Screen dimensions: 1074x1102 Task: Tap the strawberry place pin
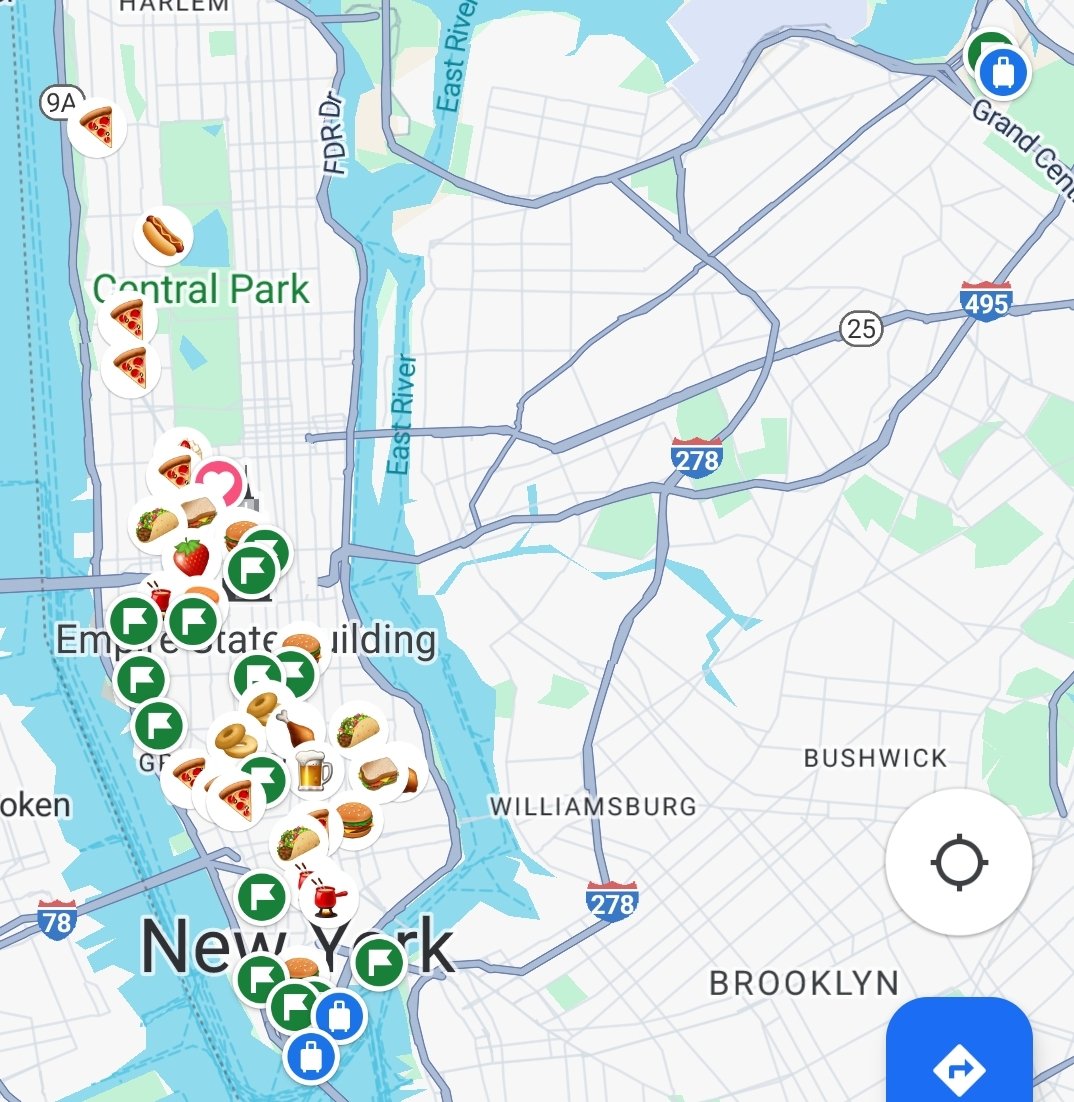[191, 557]
